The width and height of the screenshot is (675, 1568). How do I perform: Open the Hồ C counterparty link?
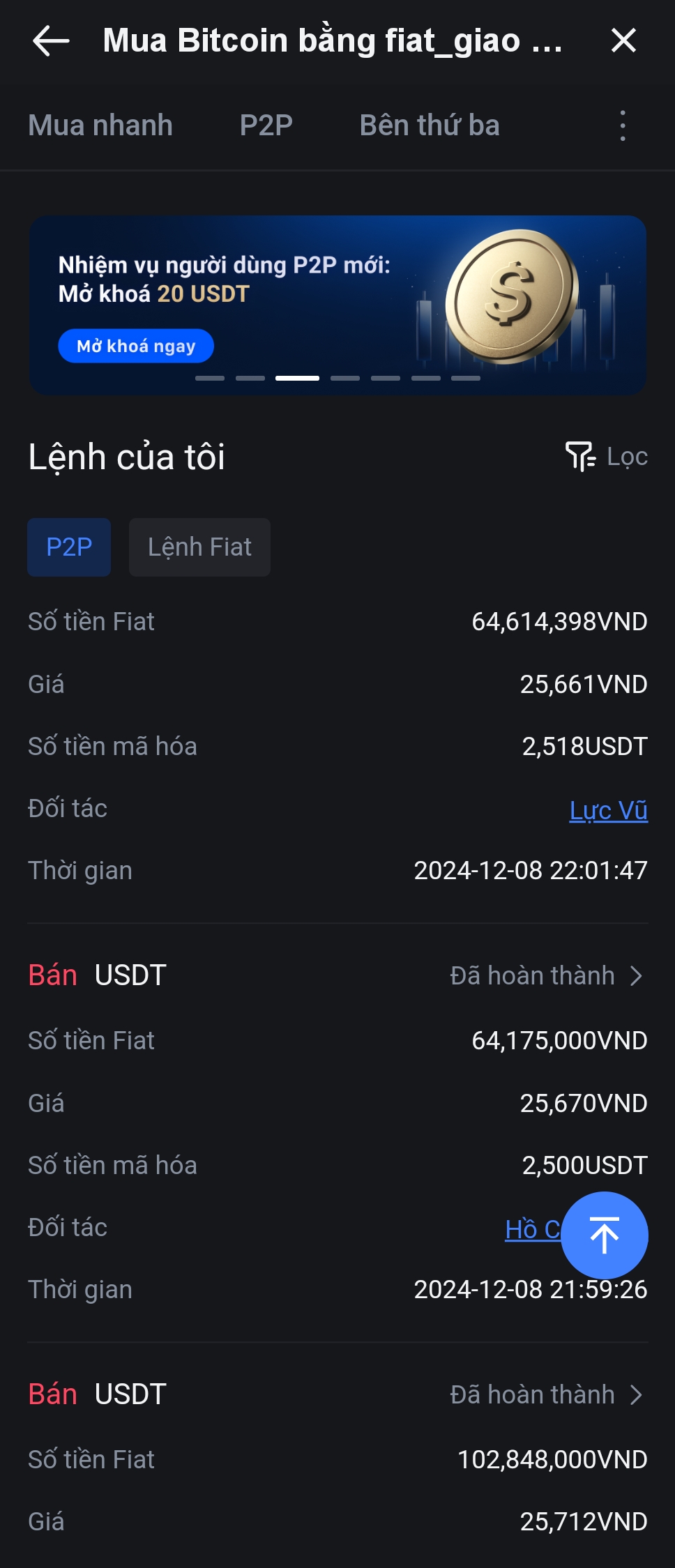pyautogui.click(x=533, y=1229)
